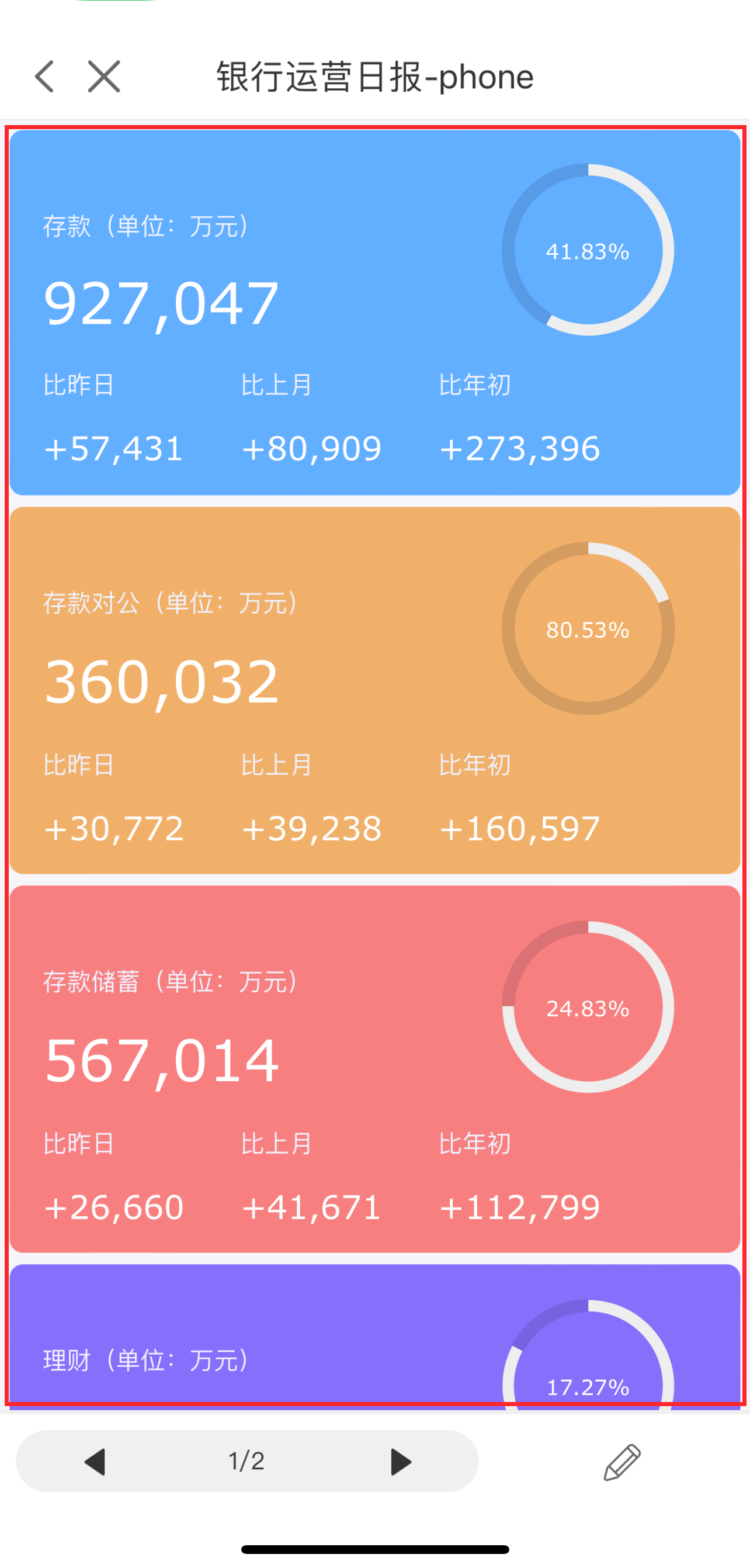Go back using the top-left arrow
Screen dimensions: 750x1568
[45, 77]
